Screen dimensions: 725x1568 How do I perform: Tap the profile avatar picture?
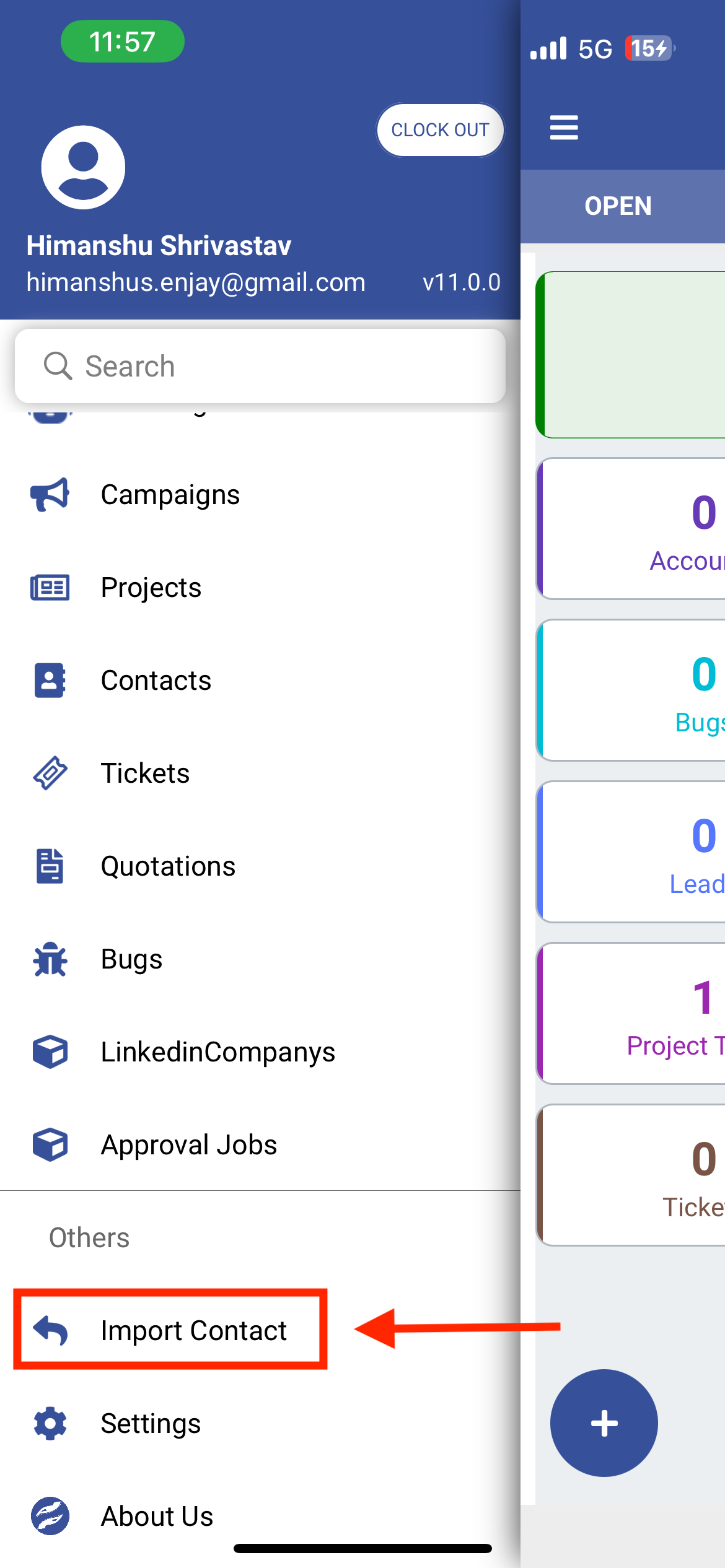click(83, 167)
